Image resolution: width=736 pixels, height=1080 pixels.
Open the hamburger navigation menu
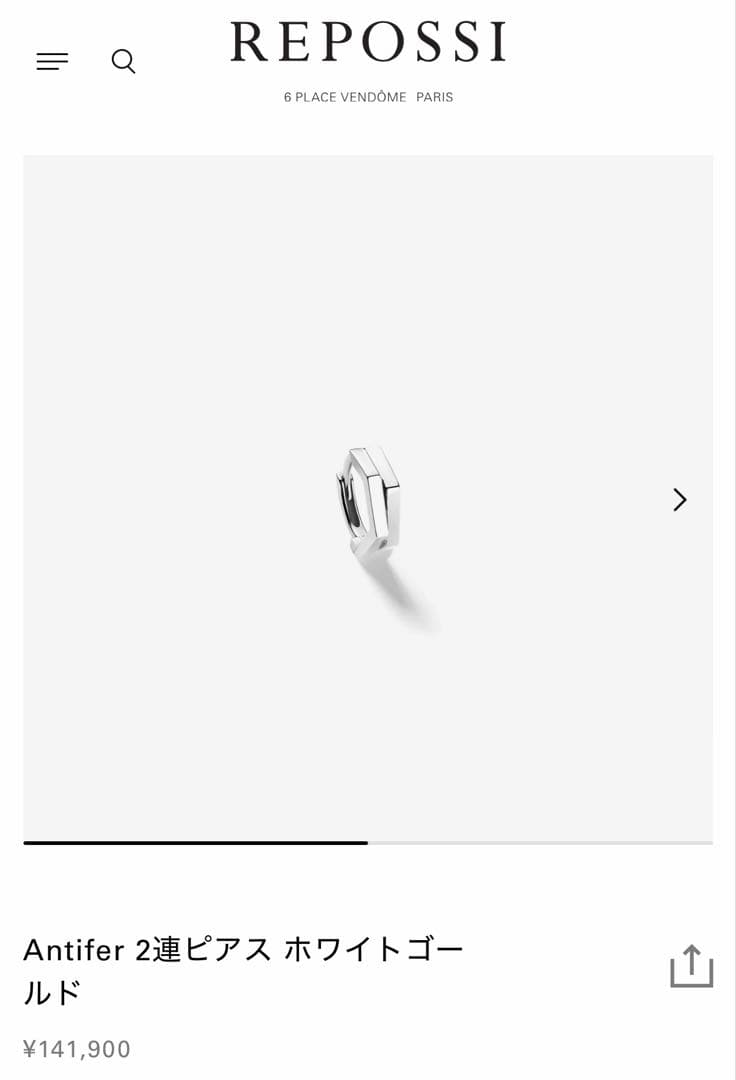point(52,62)
